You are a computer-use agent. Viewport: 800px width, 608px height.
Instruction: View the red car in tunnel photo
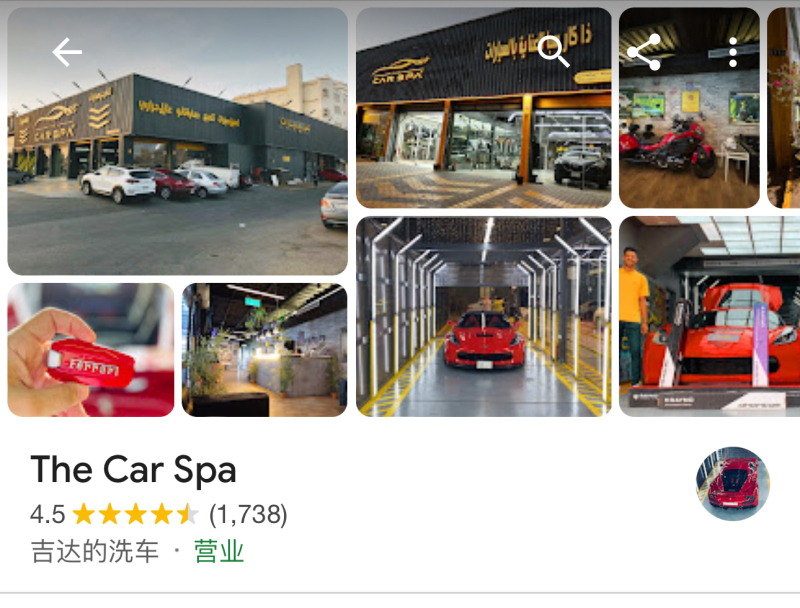point(483,316)
